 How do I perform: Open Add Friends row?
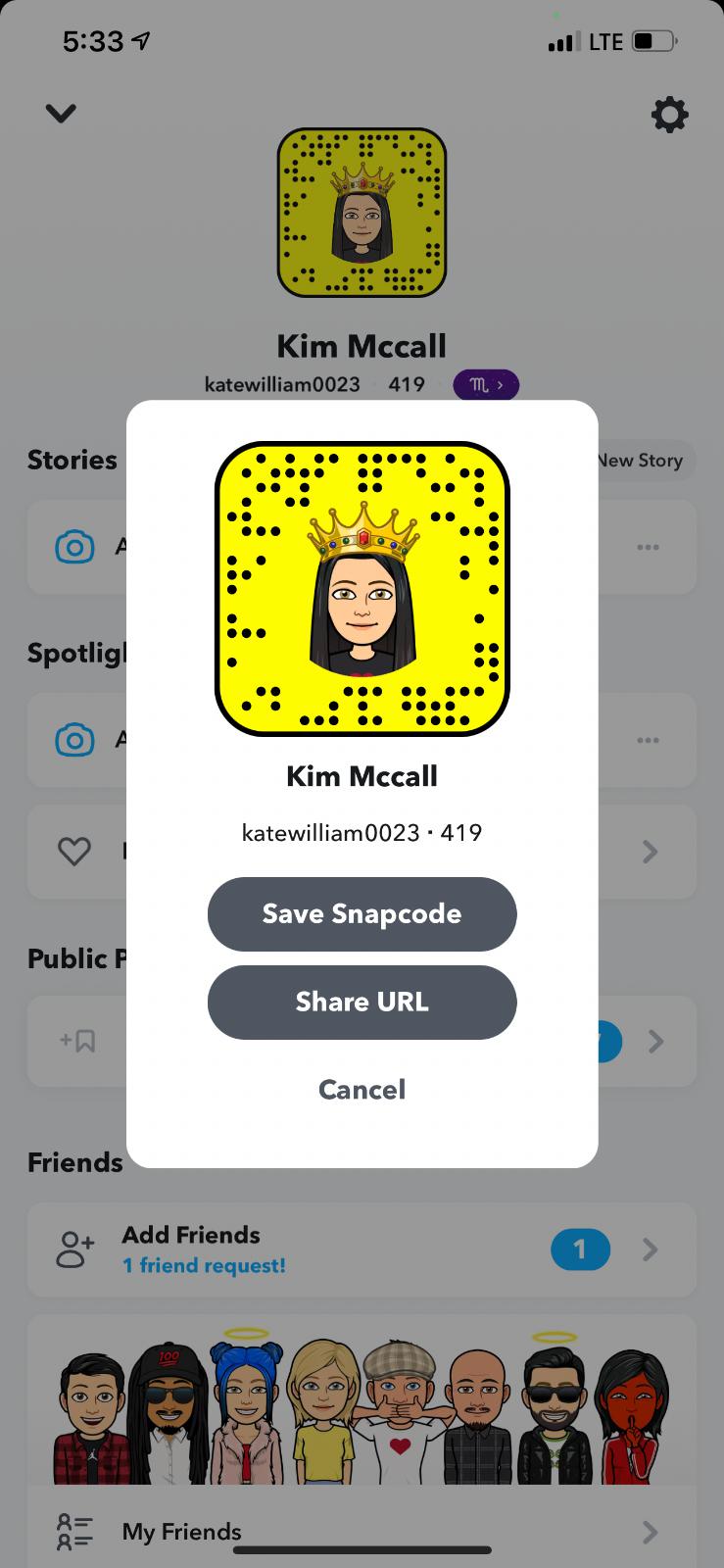[362, 1249]
